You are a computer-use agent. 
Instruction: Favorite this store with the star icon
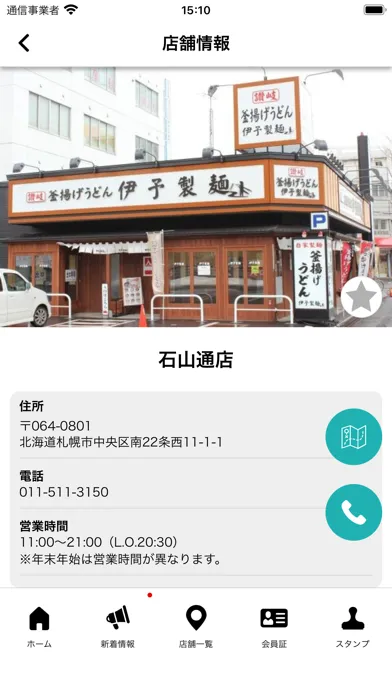point(361,297)
